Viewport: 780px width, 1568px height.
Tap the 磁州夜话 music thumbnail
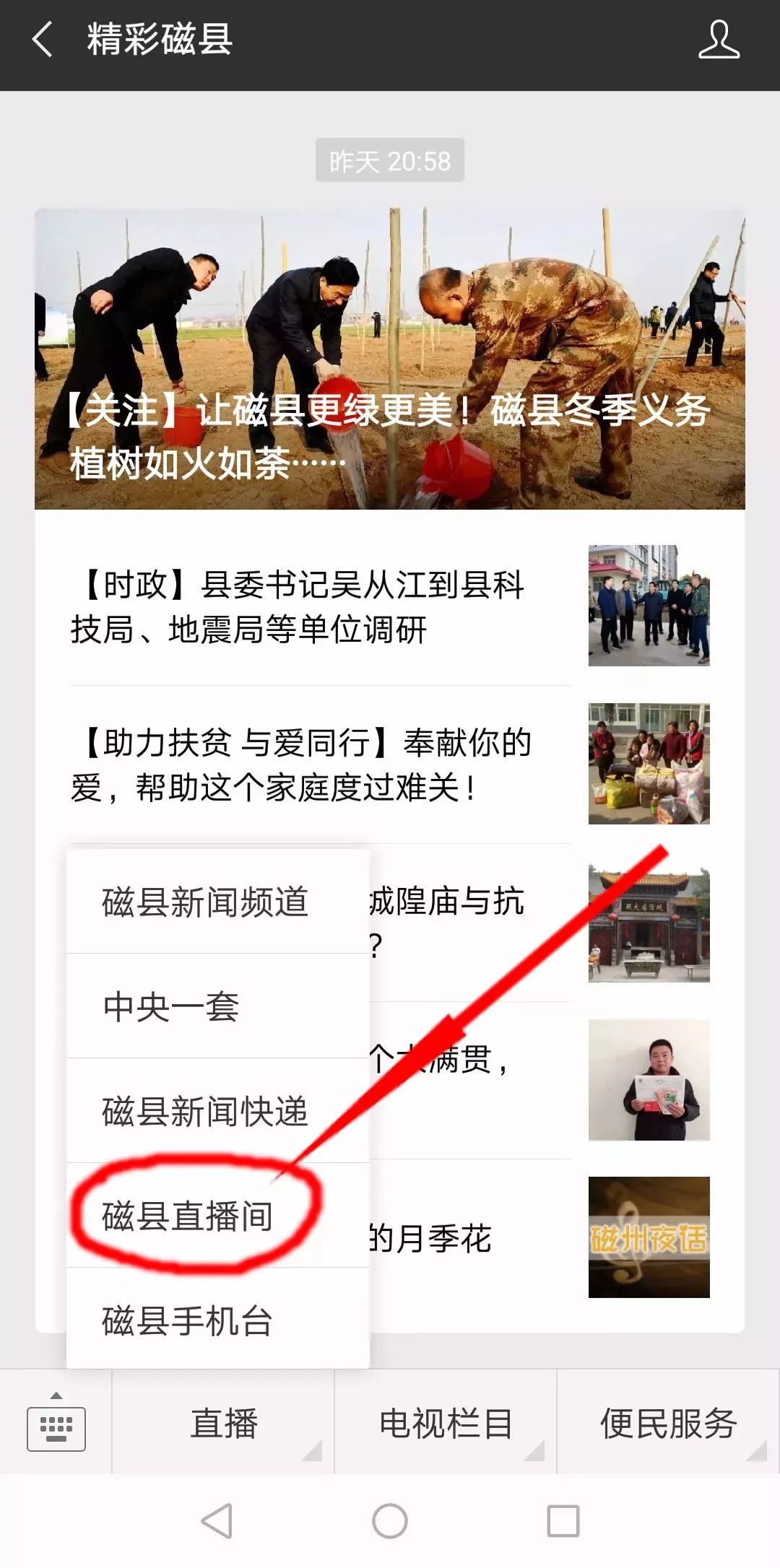[x=648, y=1234]
